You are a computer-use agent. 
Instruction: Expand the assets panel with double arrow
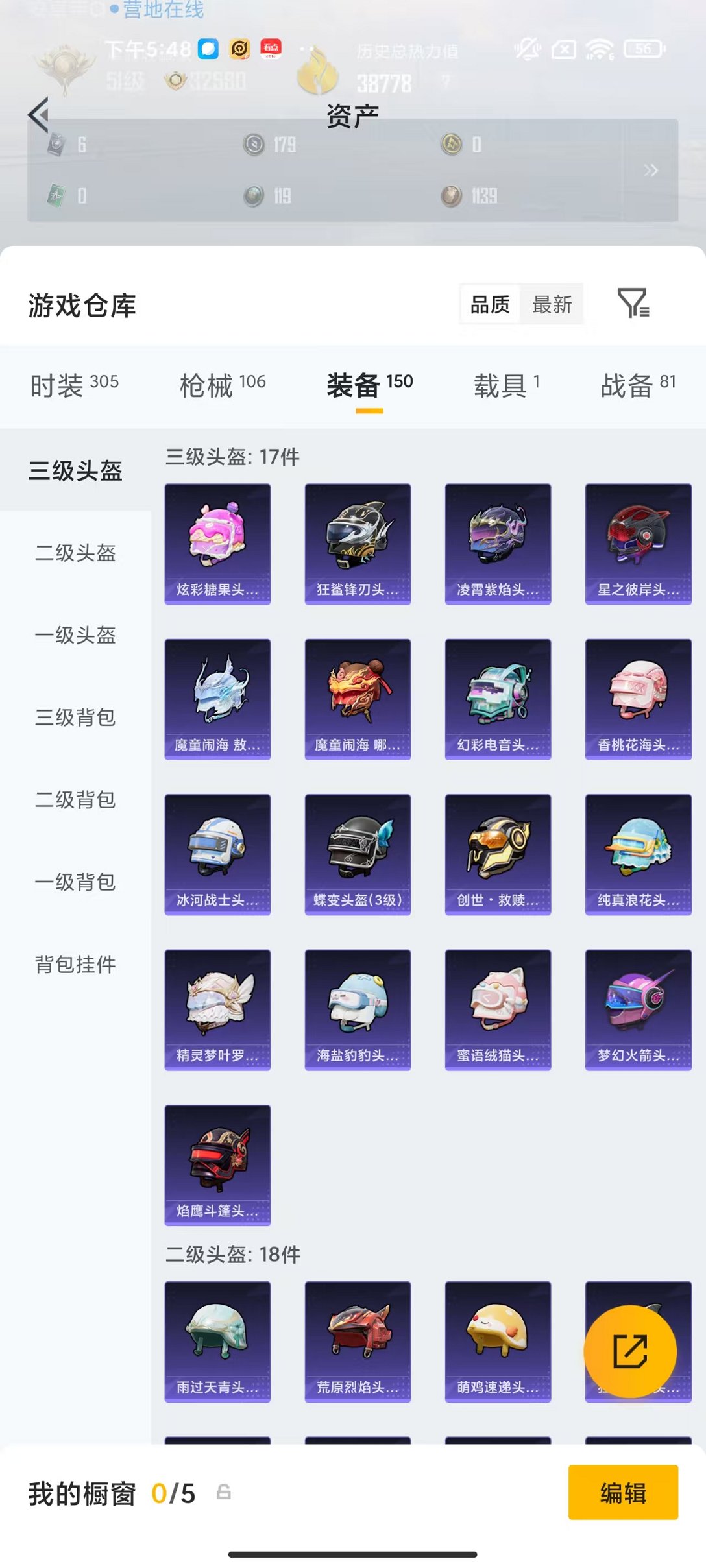pos(651,171)
